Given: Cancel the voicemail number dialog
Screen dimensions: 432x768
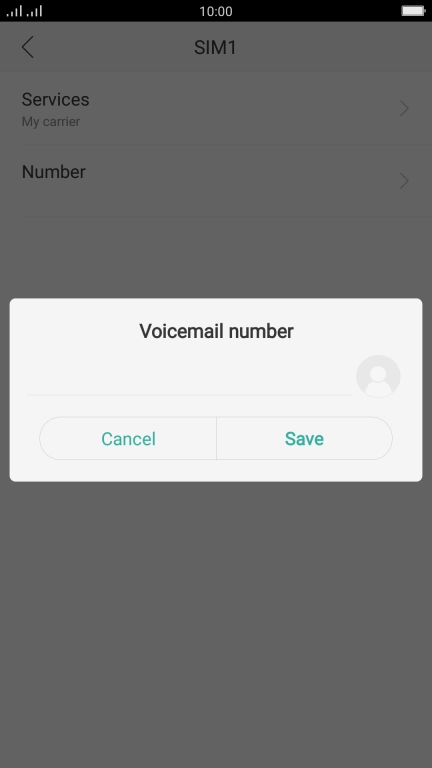Looking at the screenshot, I should pyautogui.click(x=128, y=438).
